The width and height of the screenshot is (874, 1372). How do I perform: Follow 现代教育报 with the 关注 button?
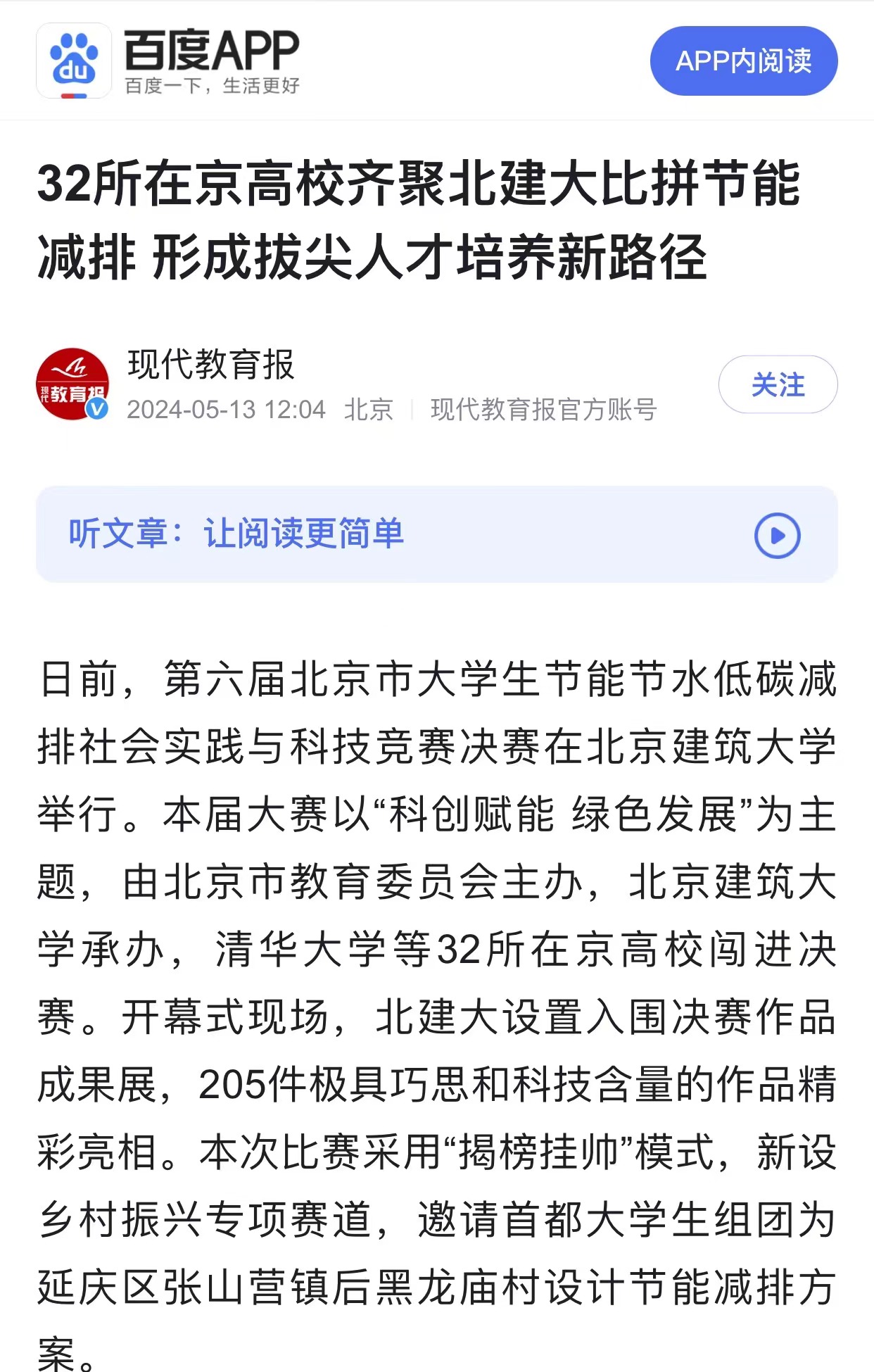coord(778,385)
